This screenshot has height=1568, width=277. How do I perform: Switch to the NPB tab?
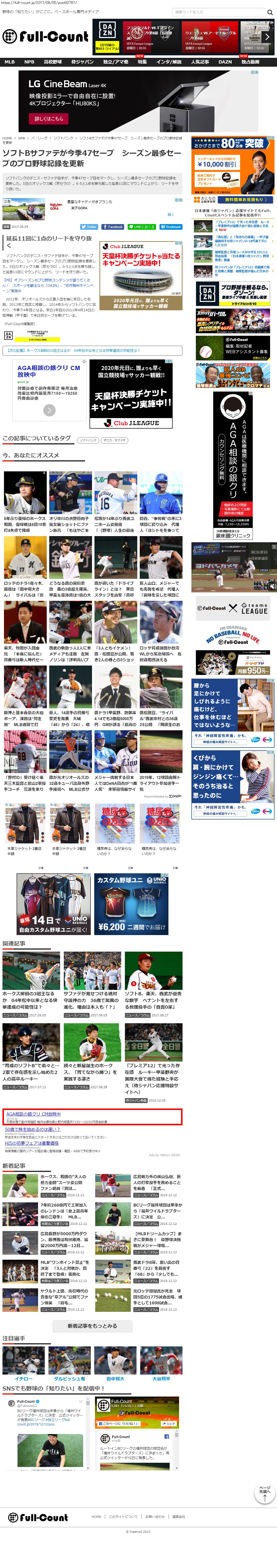click(29, 62)
